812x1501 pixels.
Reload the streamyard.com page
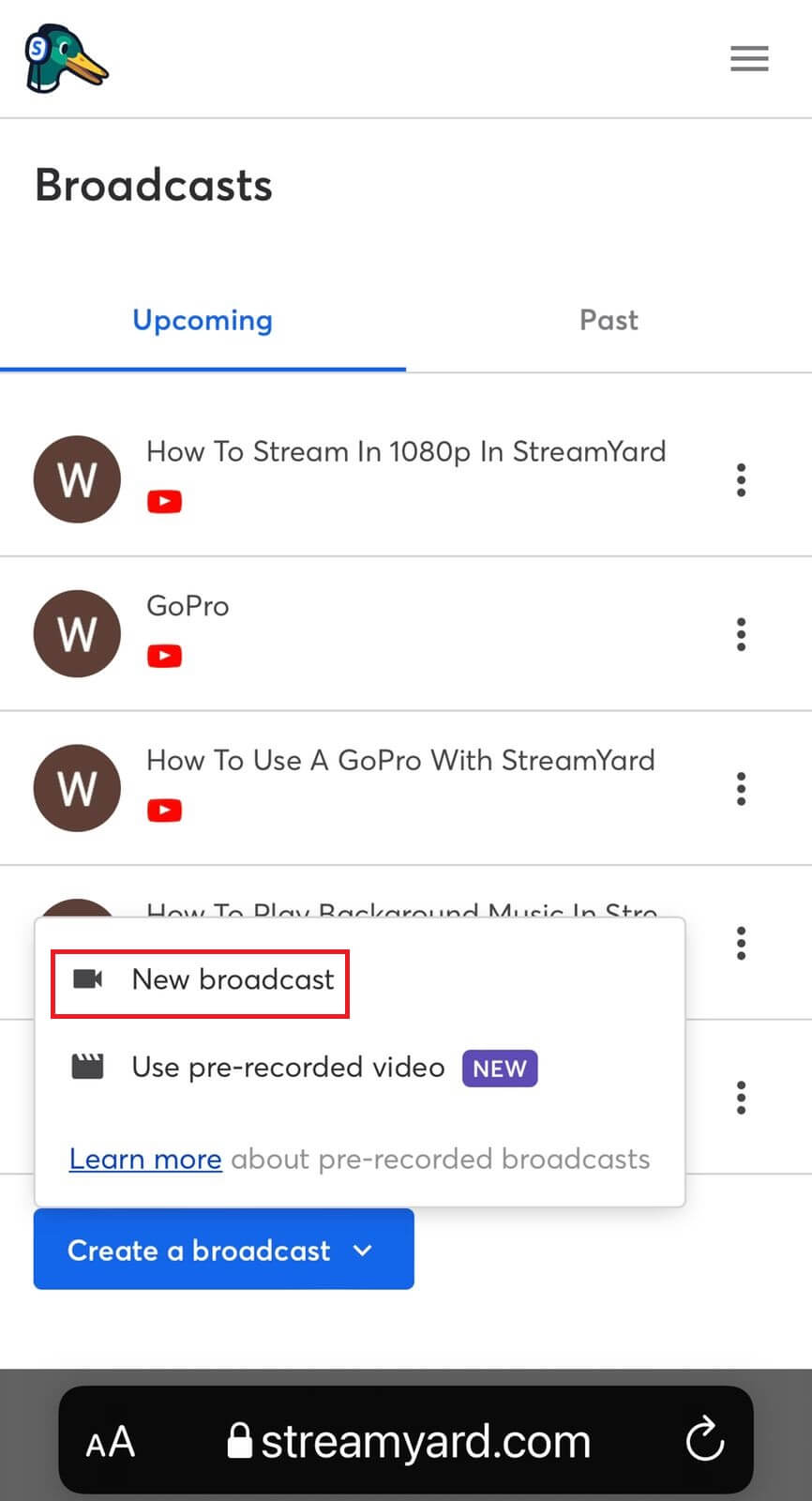tap(704, 1440)
